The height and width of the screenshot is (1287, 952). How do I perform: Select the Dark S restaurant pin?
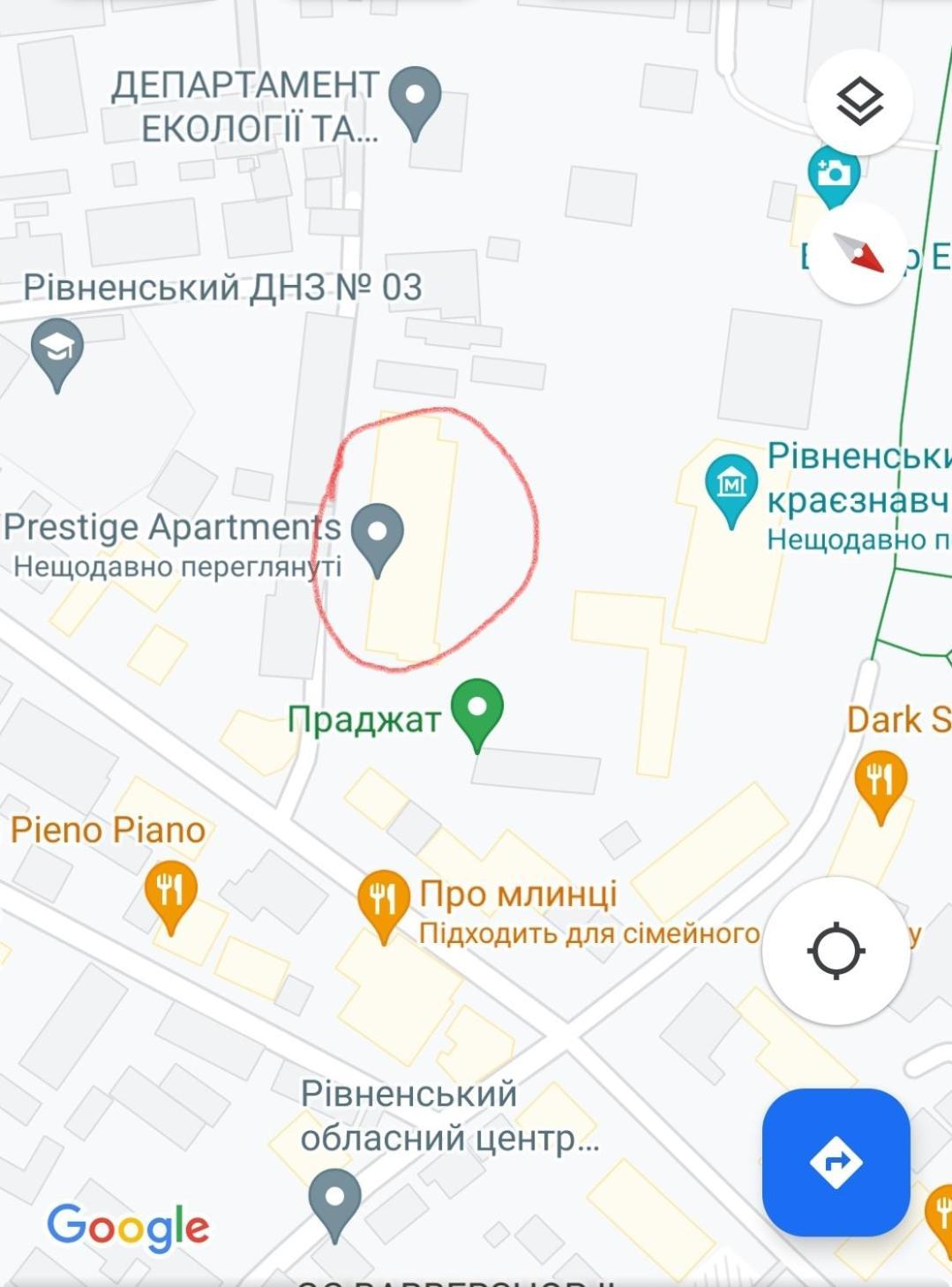click(881, 781)
